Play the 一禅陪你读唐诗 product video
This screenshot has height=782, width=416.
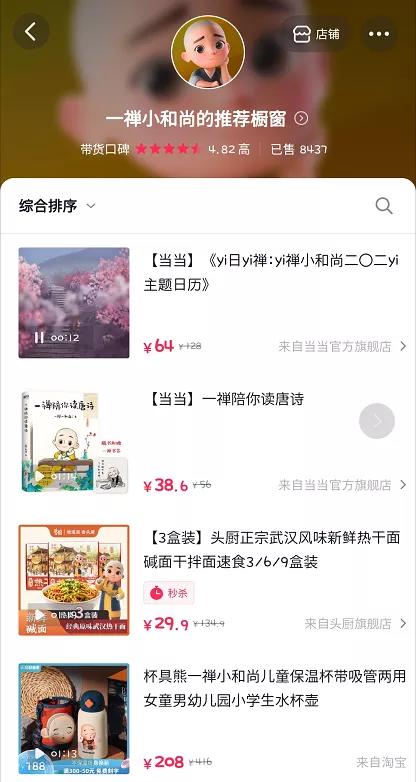coord(38,476)
